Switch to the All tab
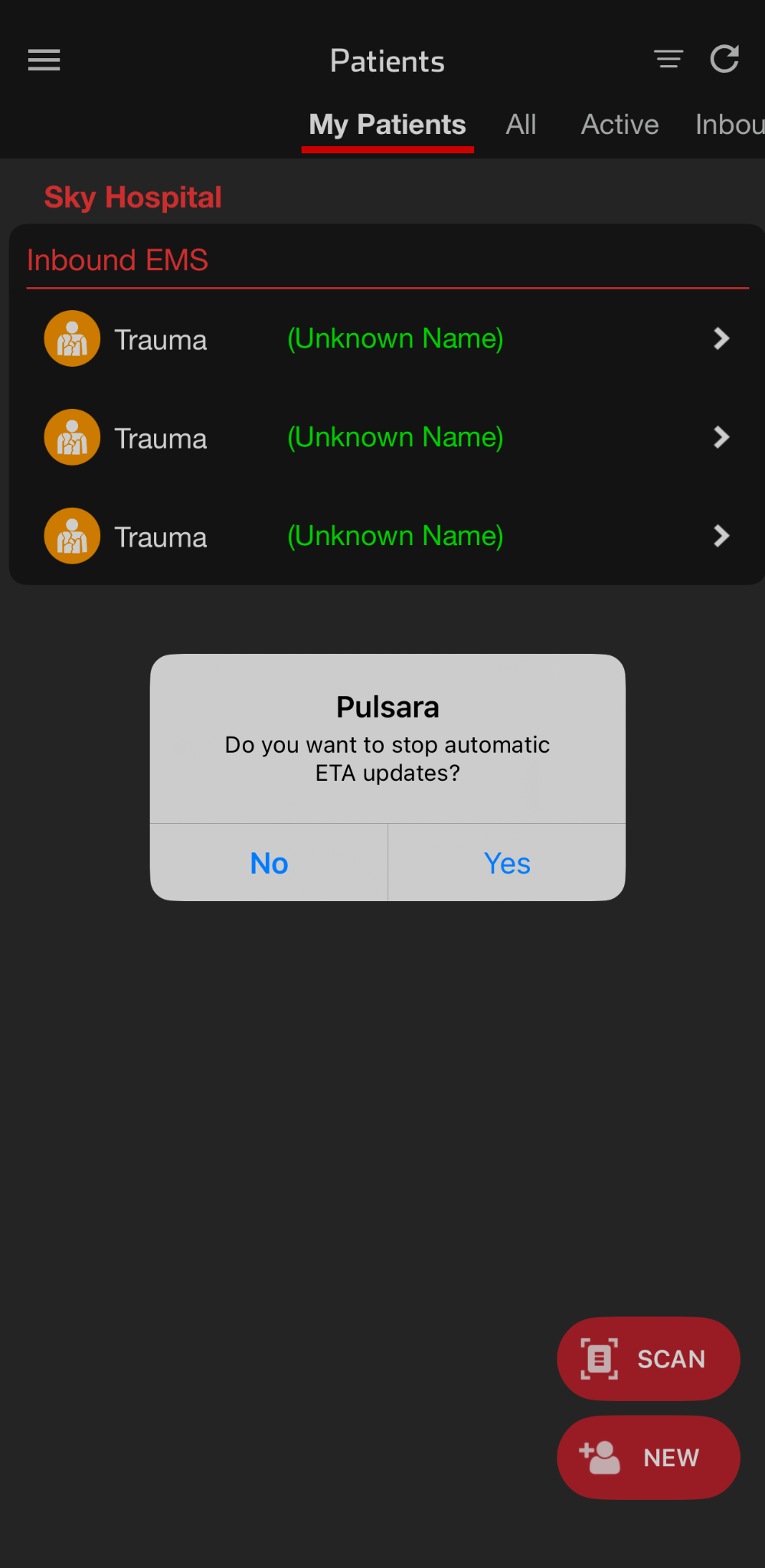This screenshot has height=1568, width=765. pos(521,124)
